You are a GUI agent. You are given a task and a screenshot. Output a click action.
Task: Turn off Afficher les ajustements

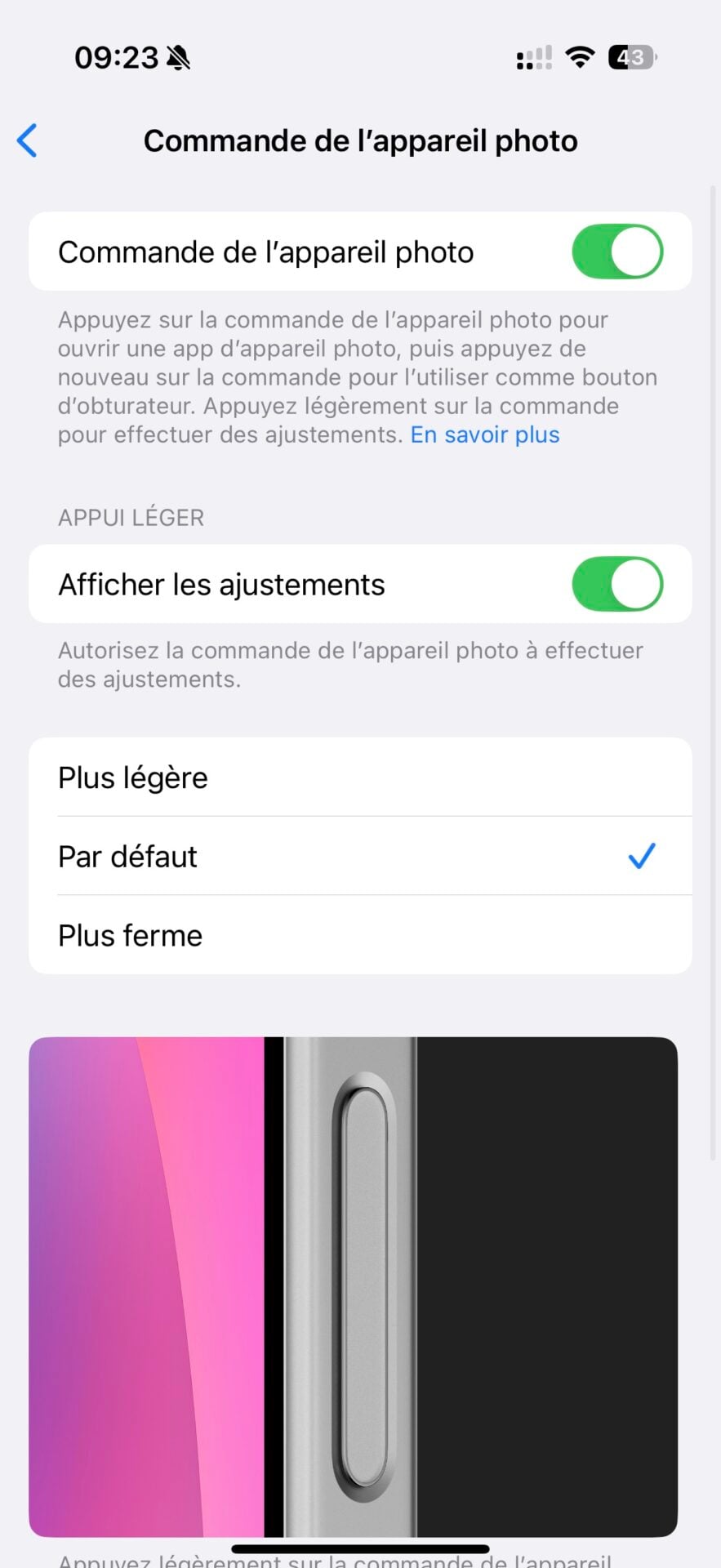tap(616, 584)
